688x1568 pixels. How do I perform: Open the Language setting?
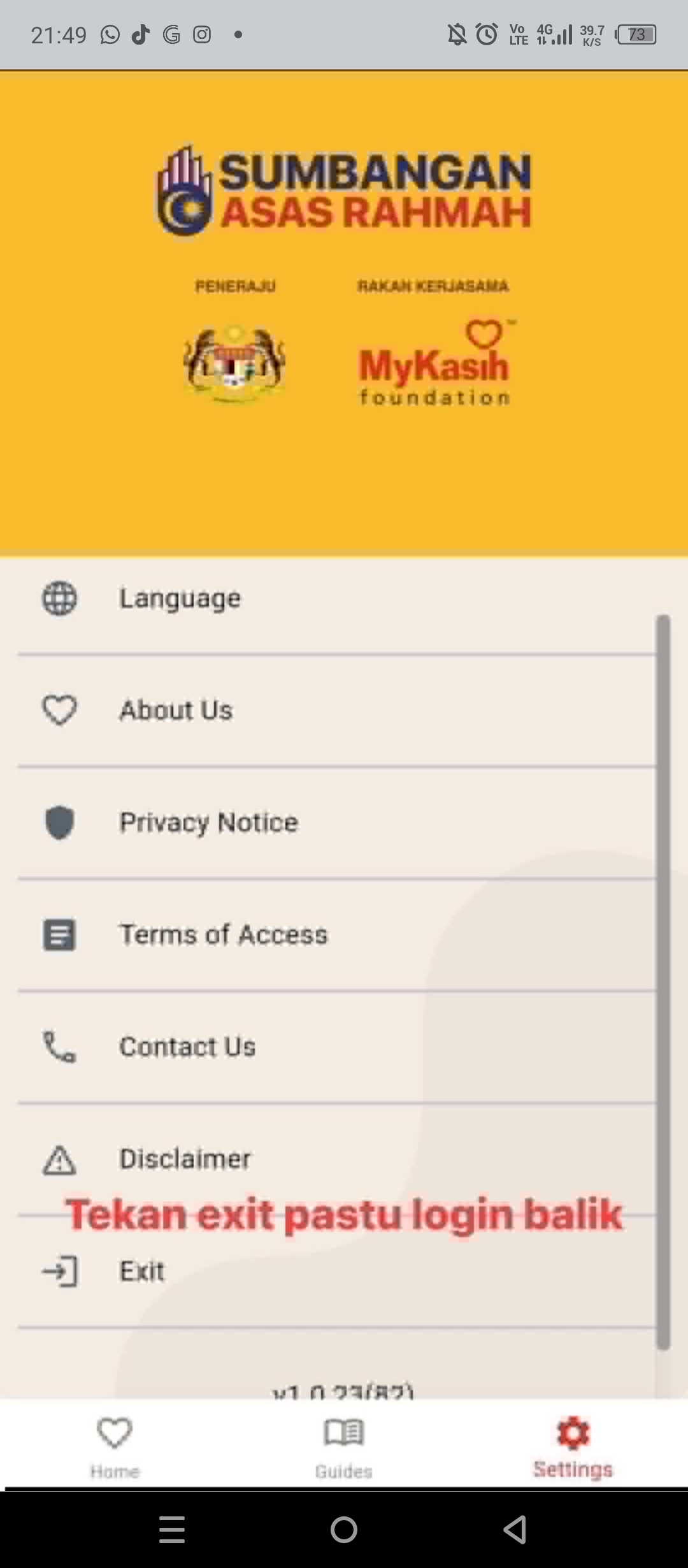tap(180, 599)
